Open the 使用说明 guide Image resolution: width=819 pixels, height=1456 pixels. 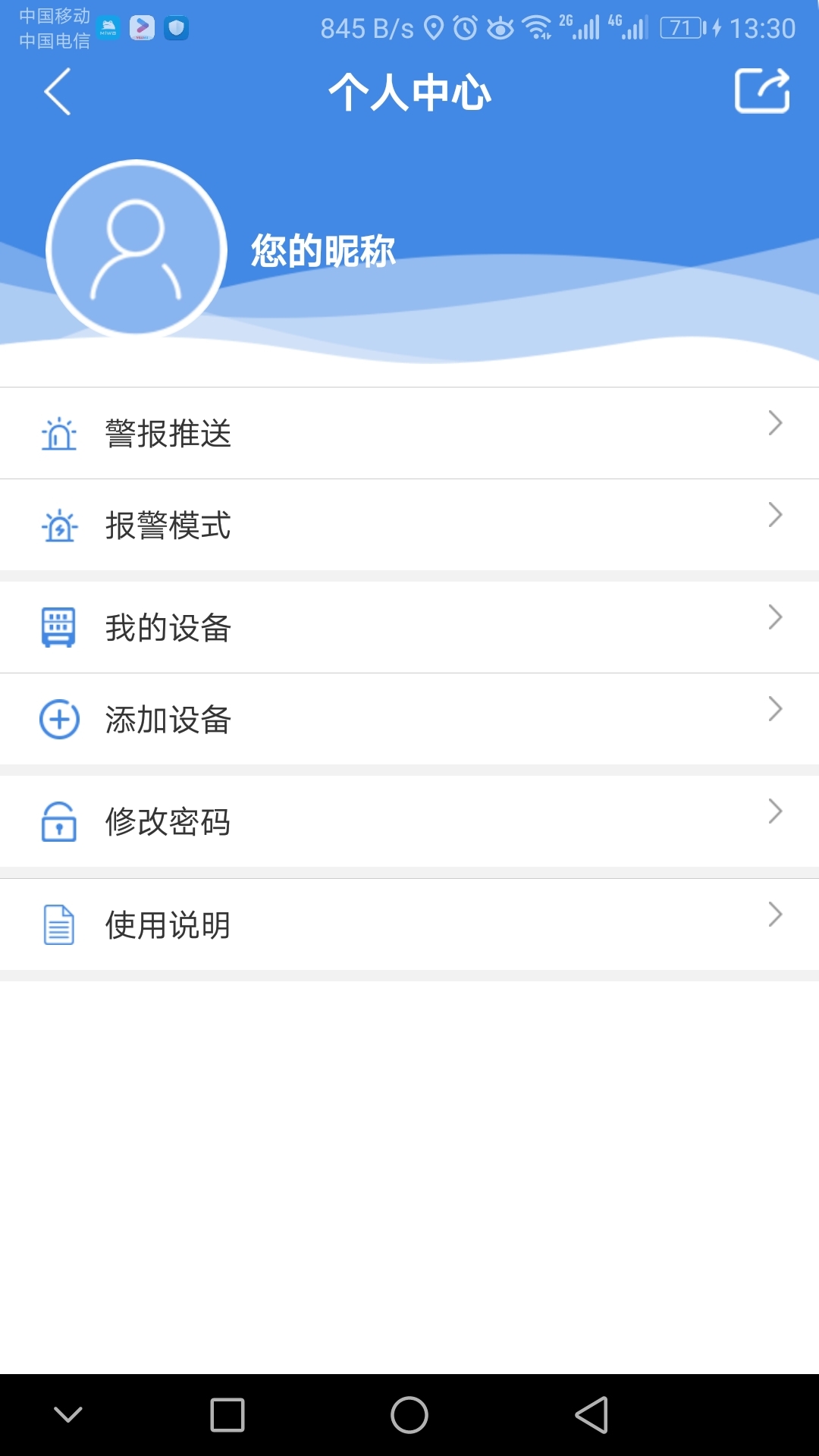409,924
